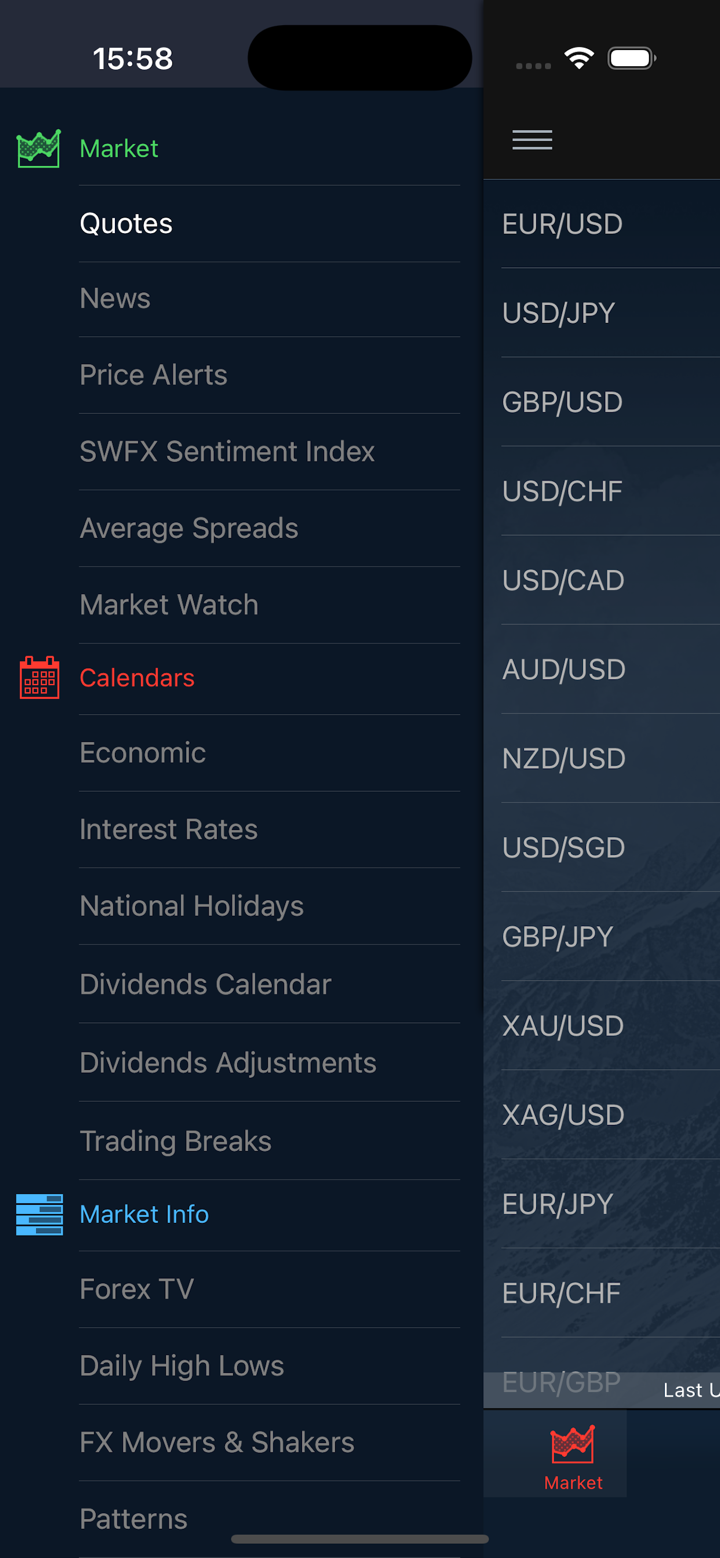Open National Holidays
The height and width of the screenshot is (1558, 720).
(x=192, y=906)
